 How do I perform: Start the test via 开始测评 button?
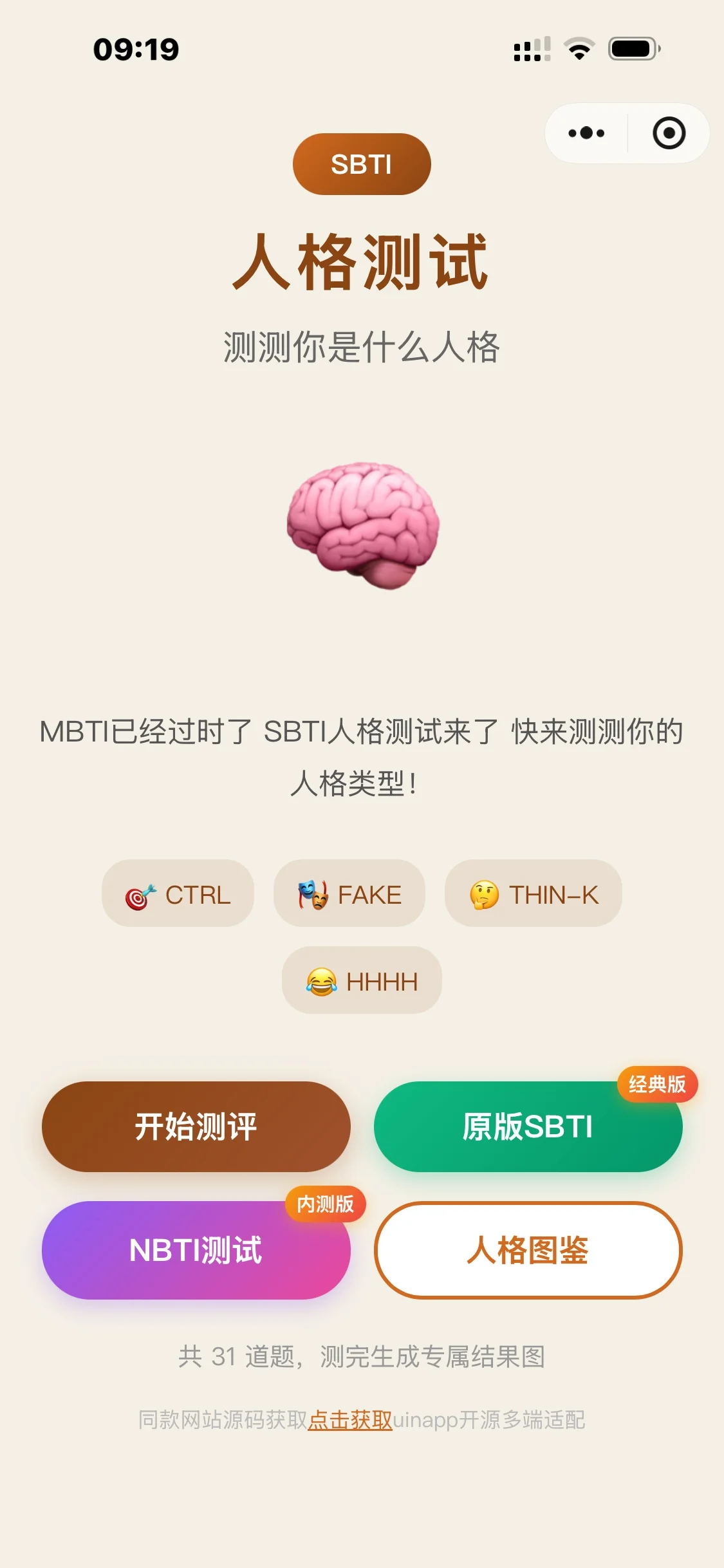pyautogui.click(x=196, y=1128)
